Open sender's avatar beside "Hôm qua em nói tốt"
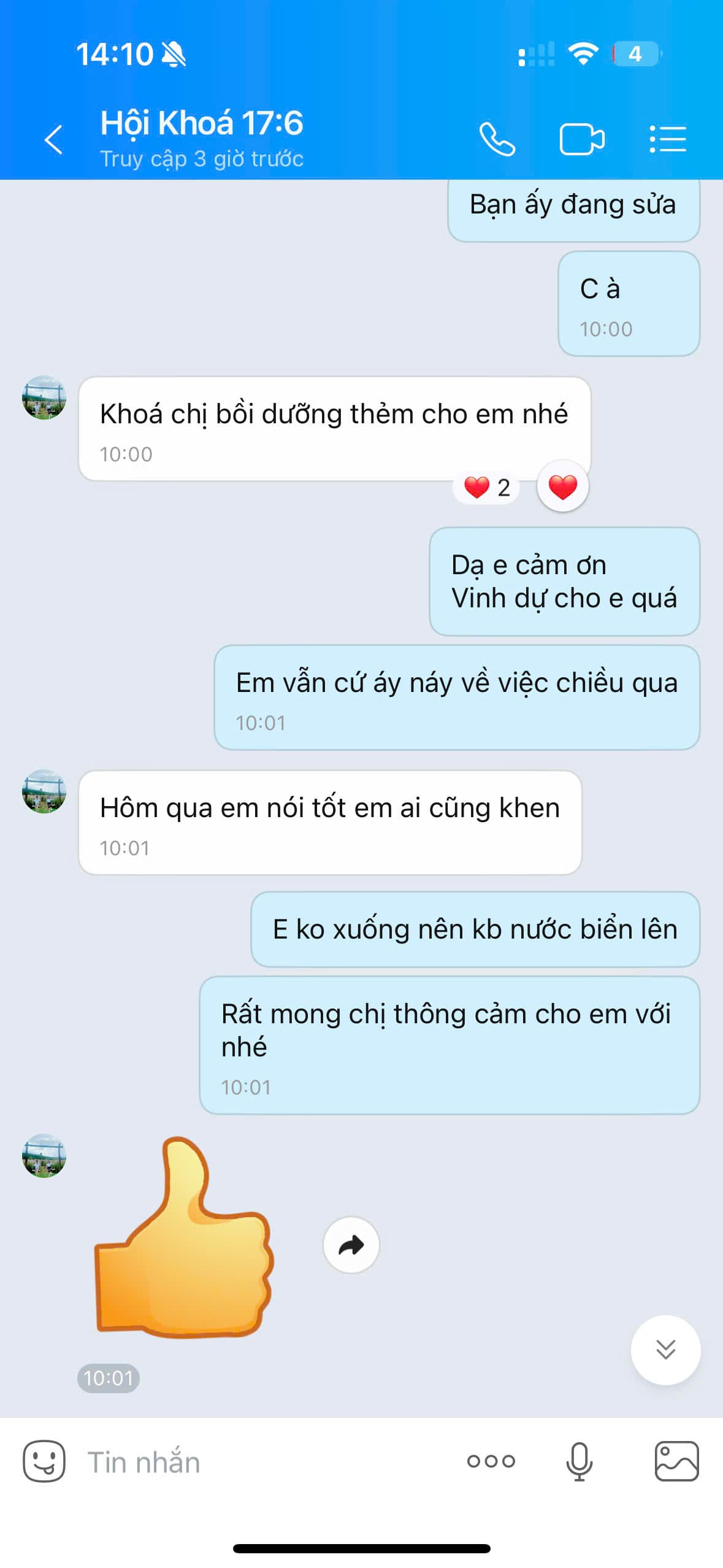The image size is (723, 1568). [44, 791]
